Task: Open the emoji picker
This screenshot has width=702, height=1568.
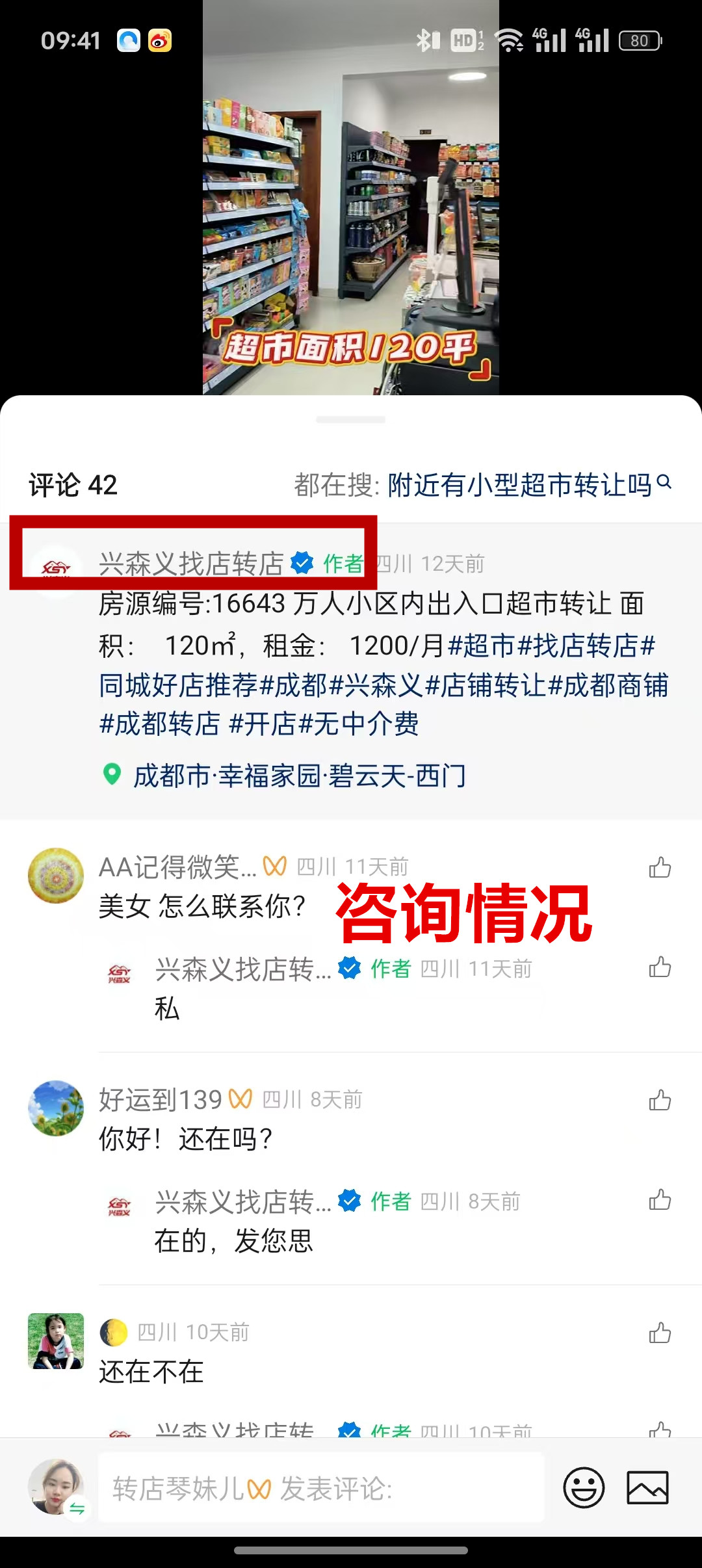Action: point(583,1487)
